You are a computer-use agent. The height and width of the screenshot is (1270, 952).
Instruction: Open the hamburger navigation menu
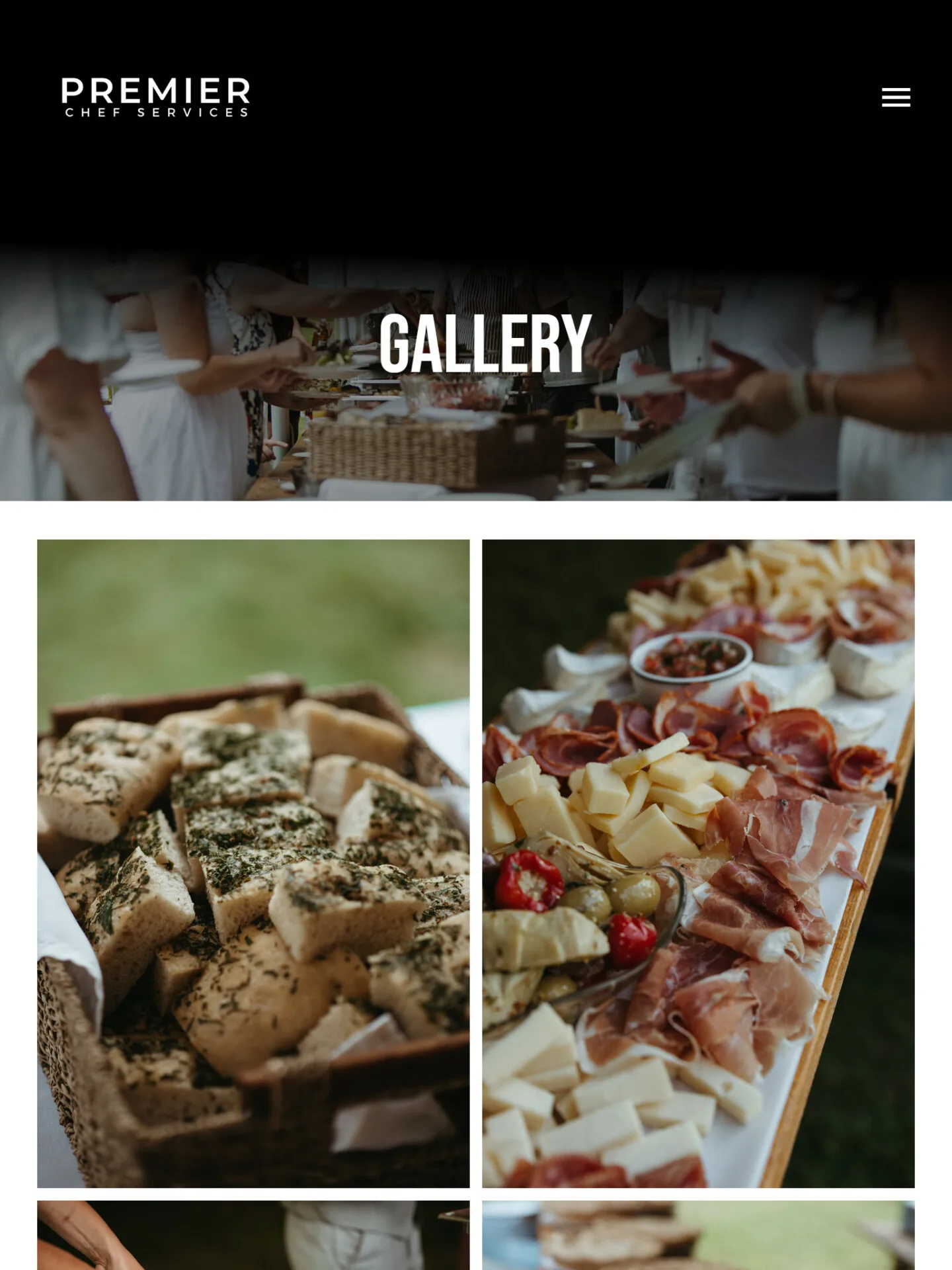click(896, 97)
